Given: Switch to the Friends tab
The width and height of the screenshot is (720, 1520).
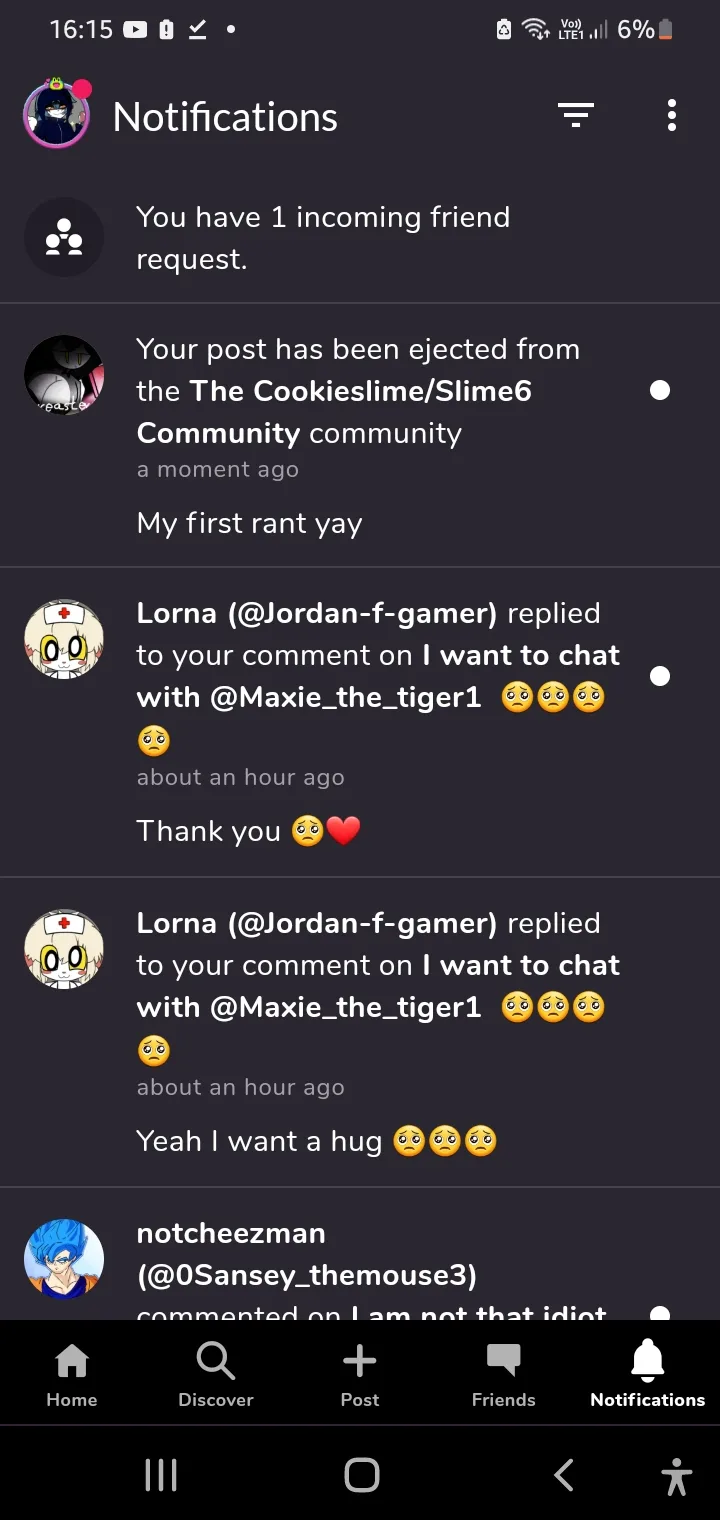Looking at the screenshot, I should click(x=504, y=1375).
